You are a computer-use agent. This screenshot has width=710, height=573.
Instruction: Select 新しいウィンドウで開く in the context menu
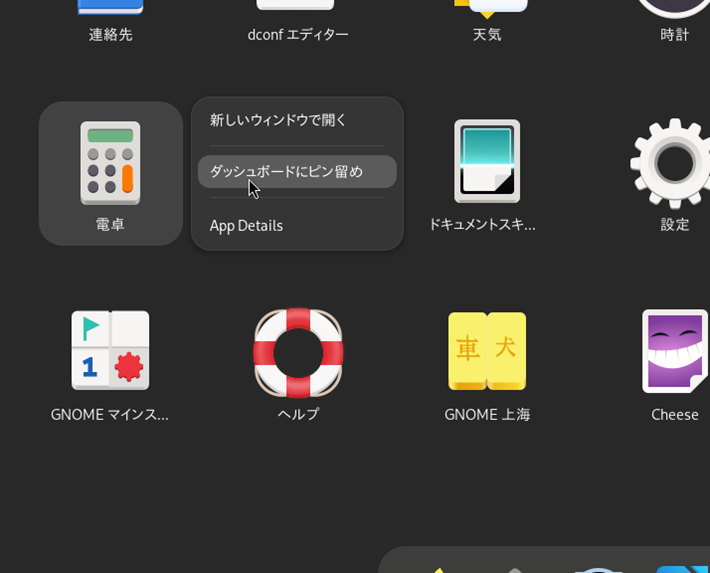coord(278,120)
